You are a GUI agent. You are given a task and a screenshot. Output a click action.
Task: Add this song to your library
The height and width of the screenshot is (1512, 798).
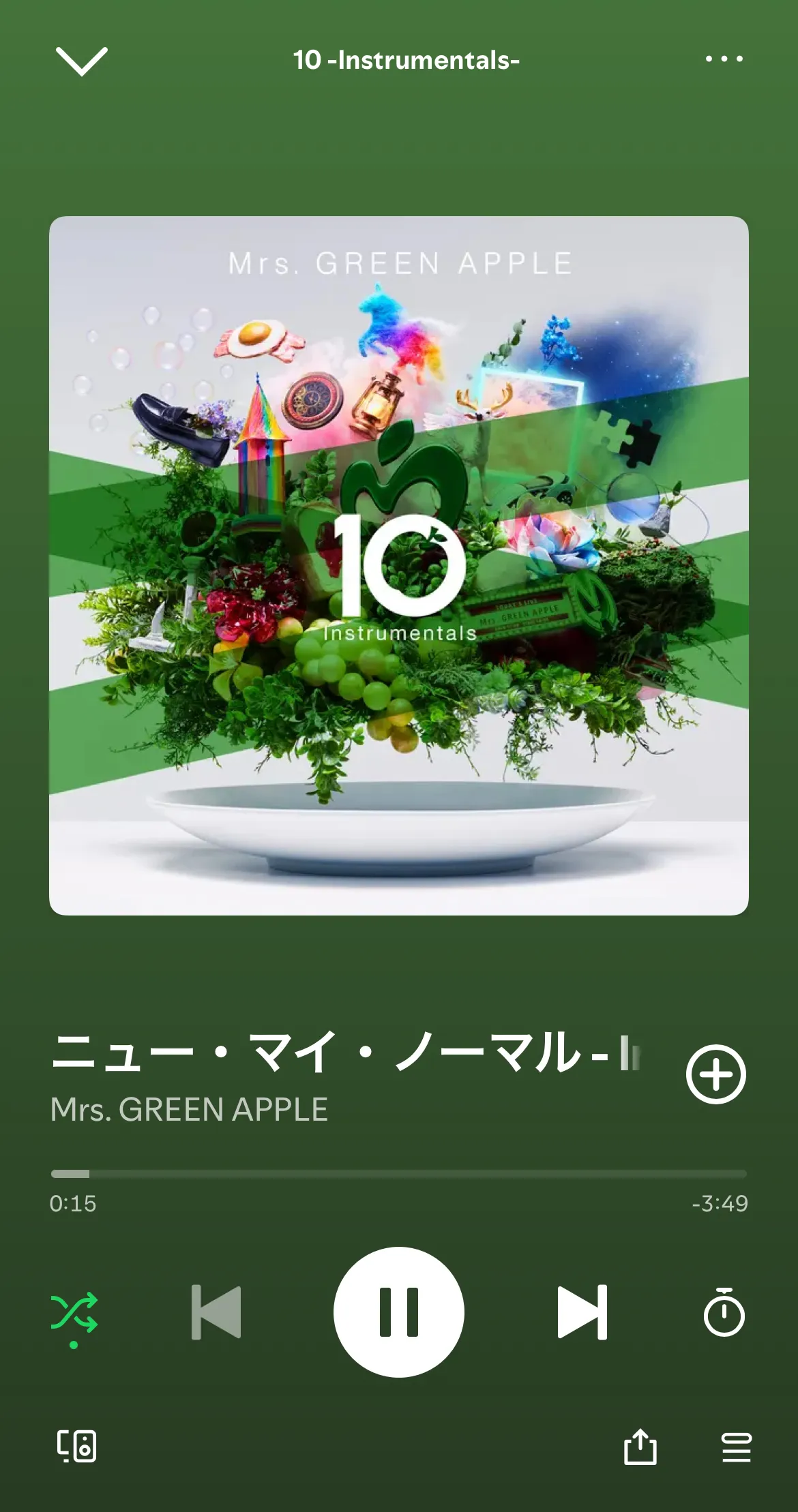coord(715,1074)
